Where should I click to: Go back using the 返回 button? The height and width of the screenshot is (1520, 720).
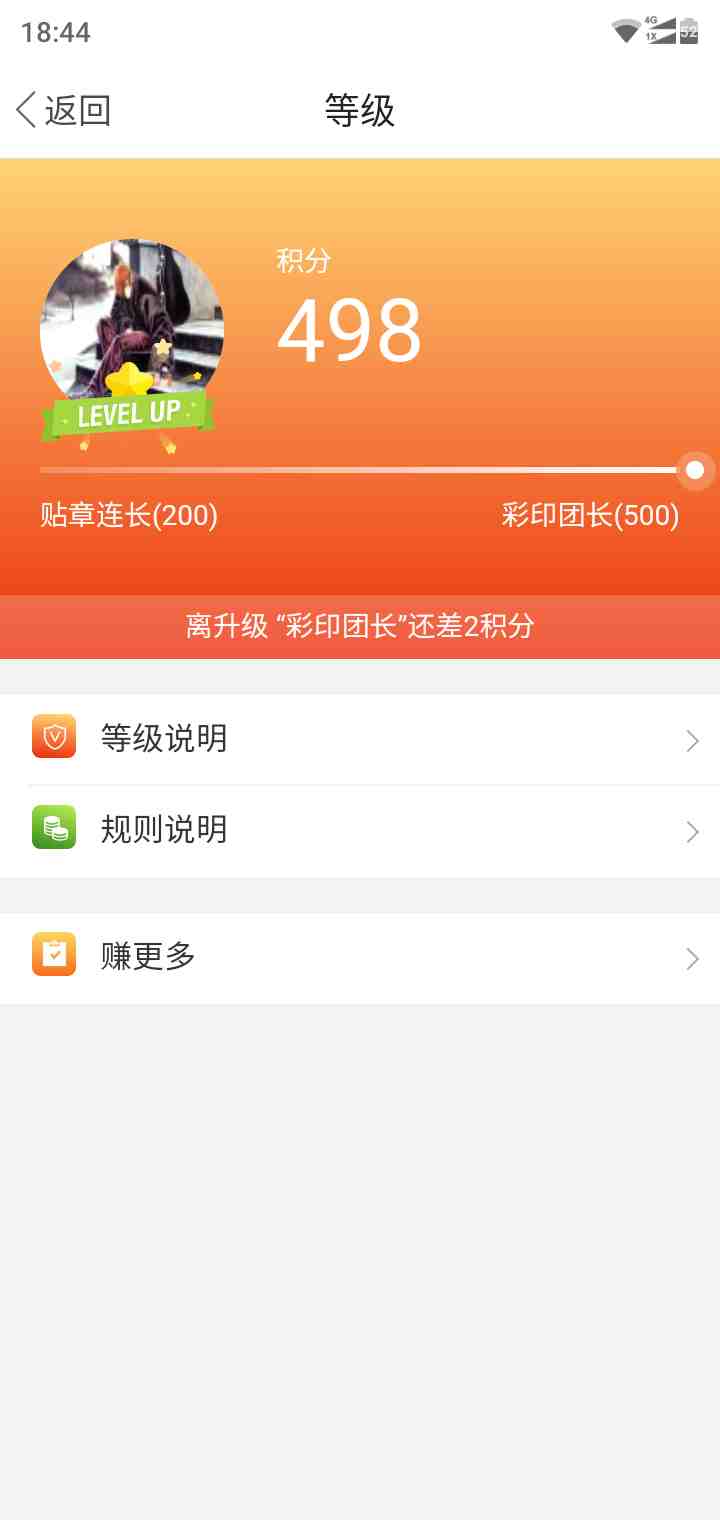(62, 110)
